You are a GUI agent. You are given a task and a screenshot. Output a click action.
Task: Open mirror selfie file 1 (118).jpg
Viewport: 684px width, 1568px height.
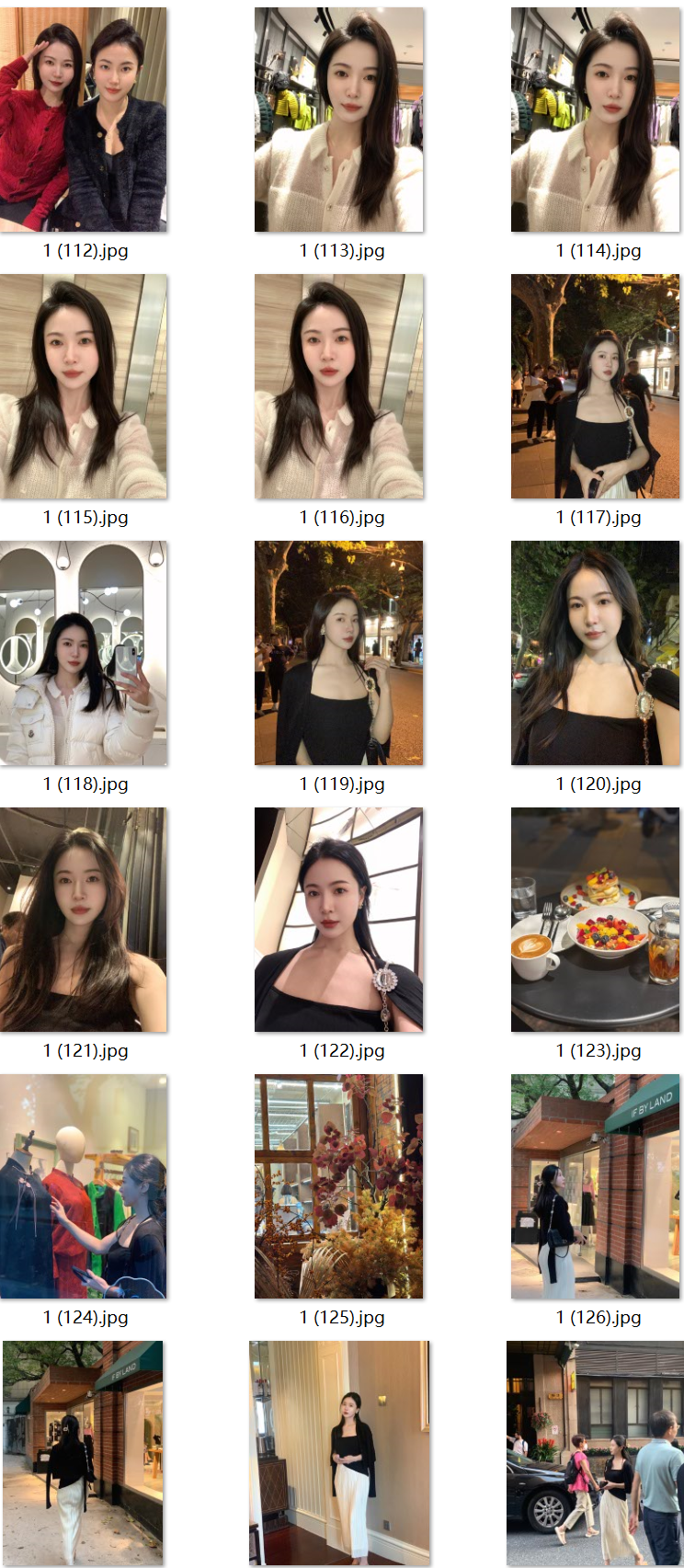(84, 653)
